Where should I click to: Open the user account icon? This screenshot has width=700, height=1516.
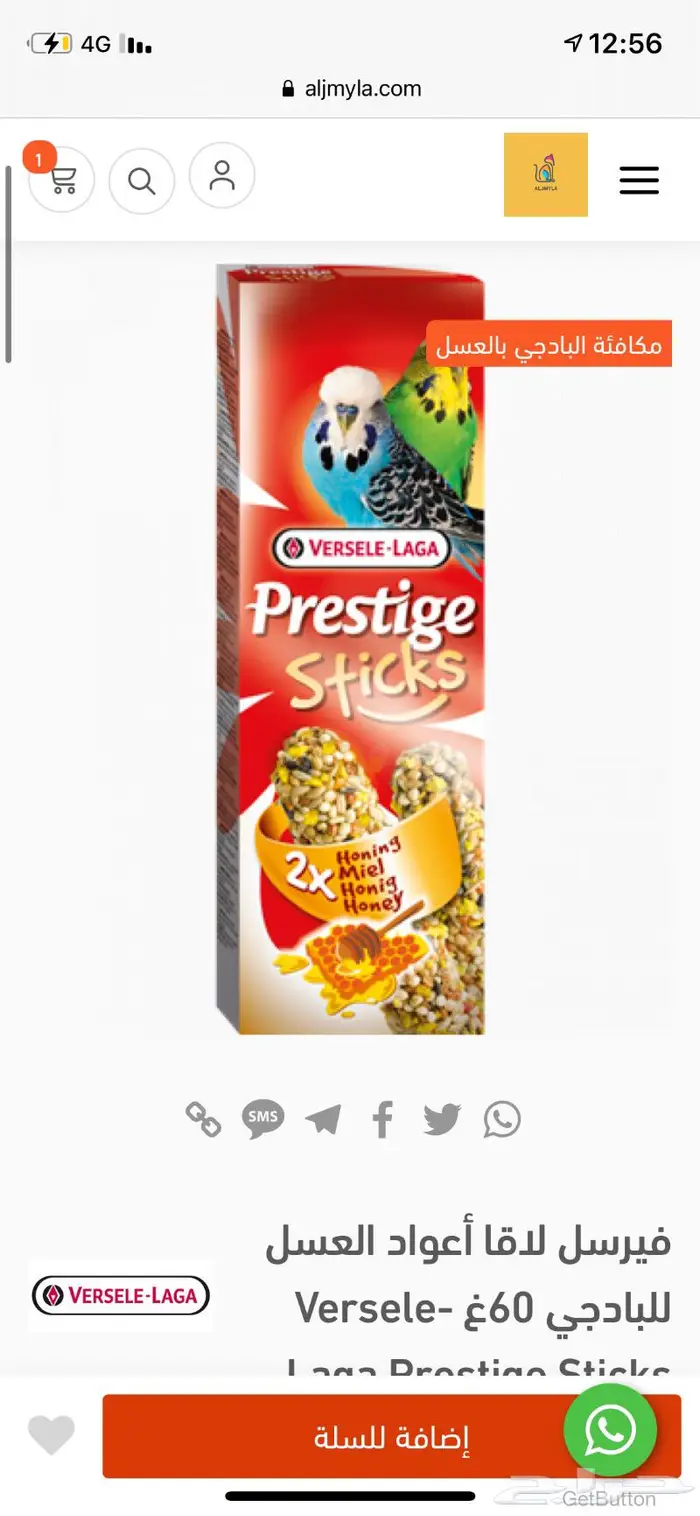click(222, 176)
